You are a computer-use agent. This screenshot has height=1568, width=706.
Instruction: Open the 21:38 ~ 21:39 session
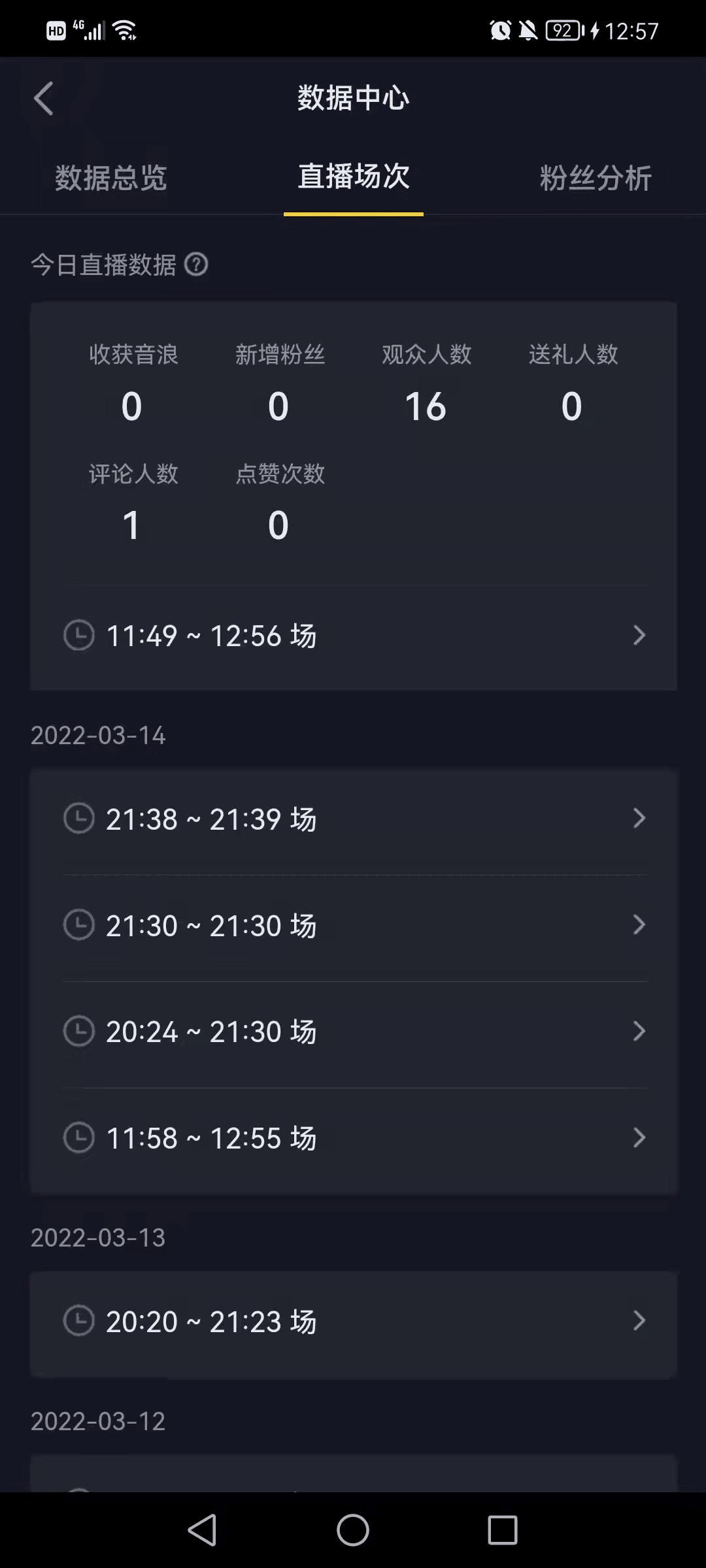(353, 819)
